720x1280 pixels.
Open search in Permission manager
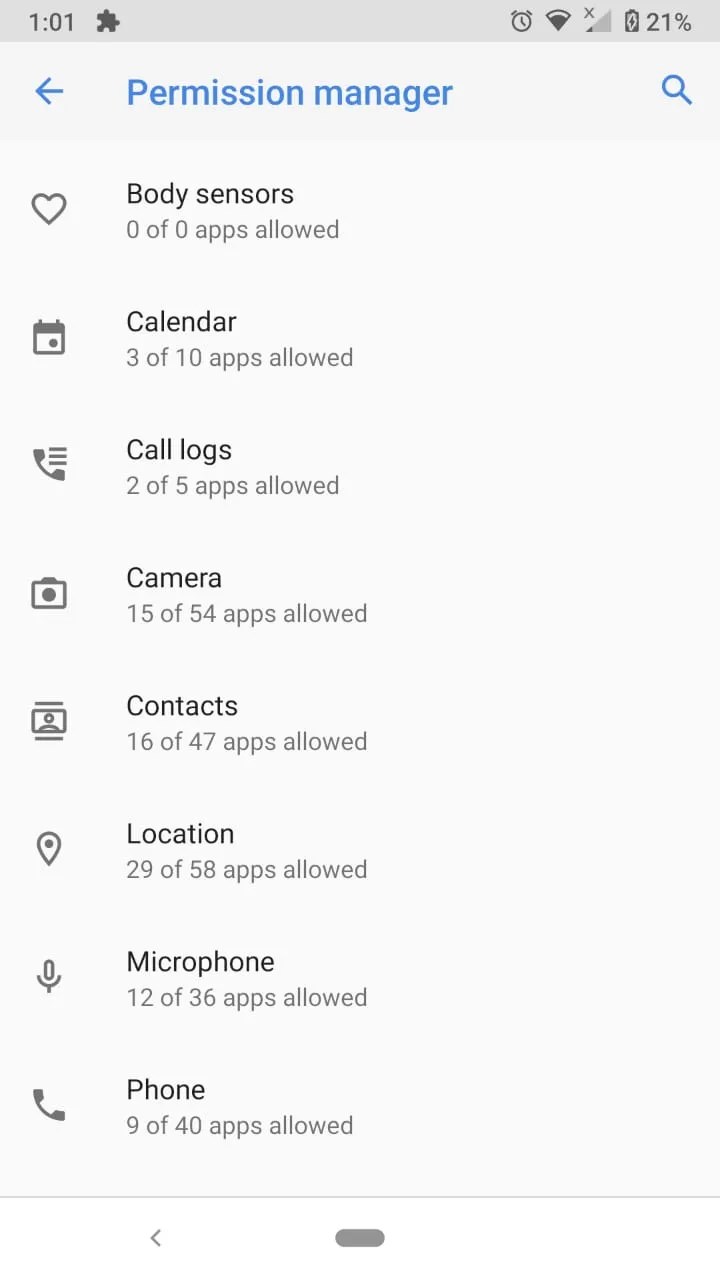pos(677,90)
